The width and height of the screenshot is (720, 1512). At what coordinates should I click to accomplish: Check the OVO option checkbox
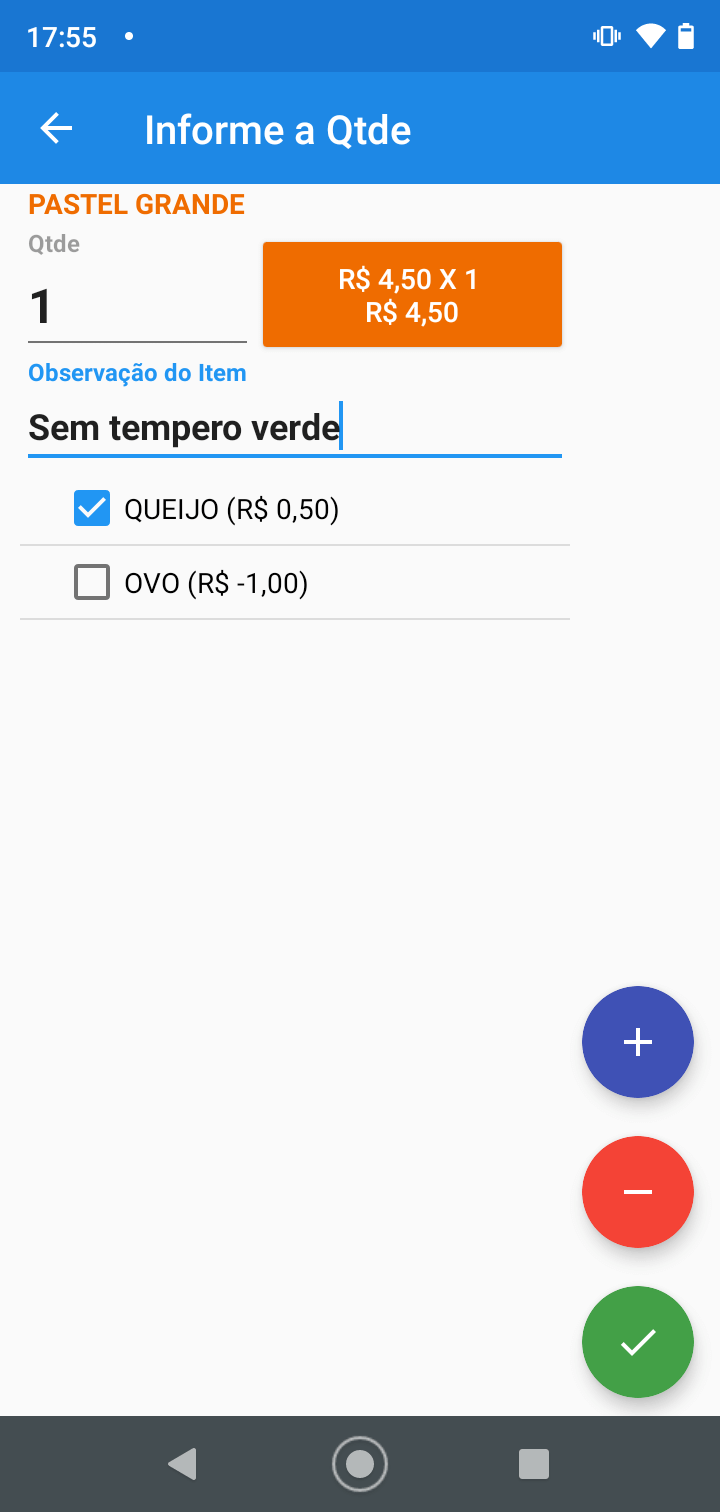92,582
